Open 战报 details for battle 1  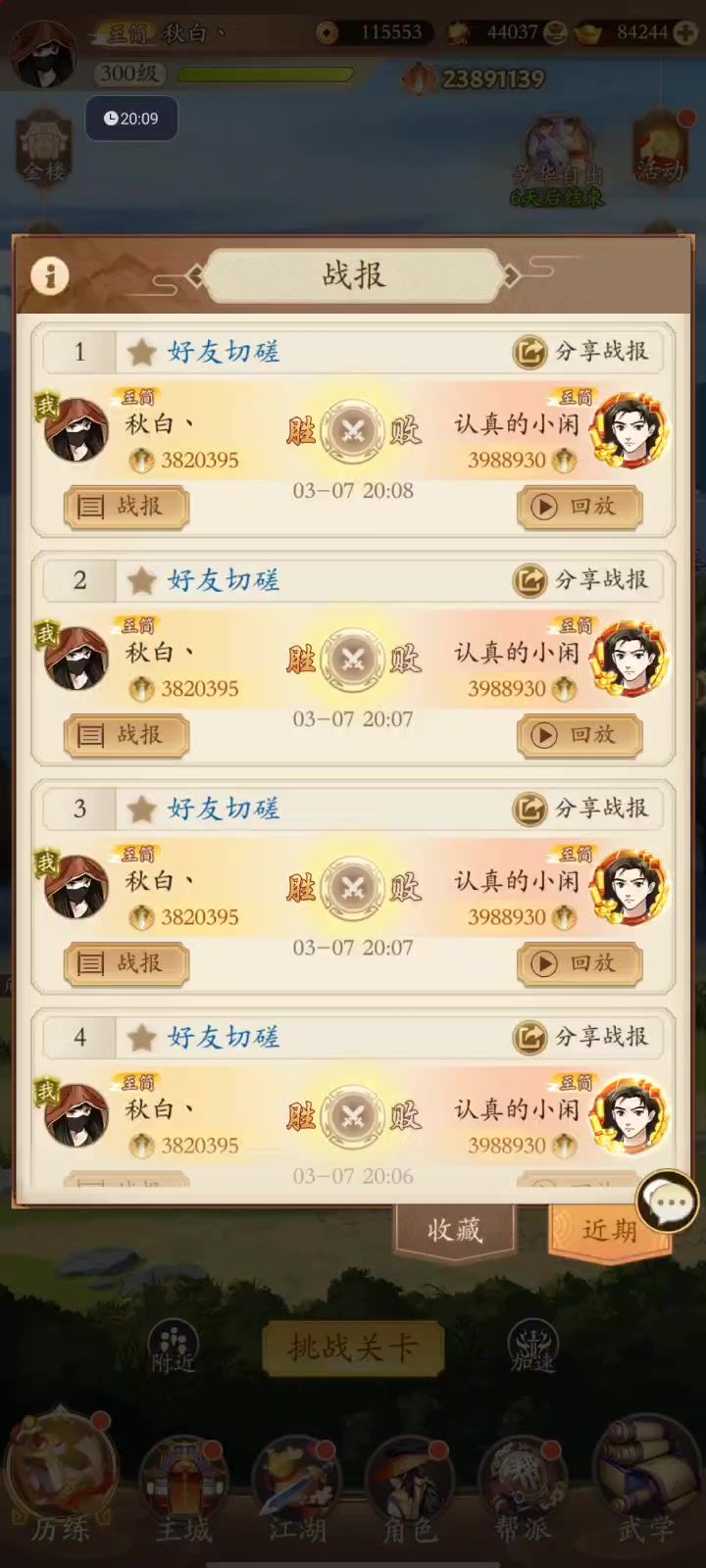pyautogui.click(x=126, y=507)
